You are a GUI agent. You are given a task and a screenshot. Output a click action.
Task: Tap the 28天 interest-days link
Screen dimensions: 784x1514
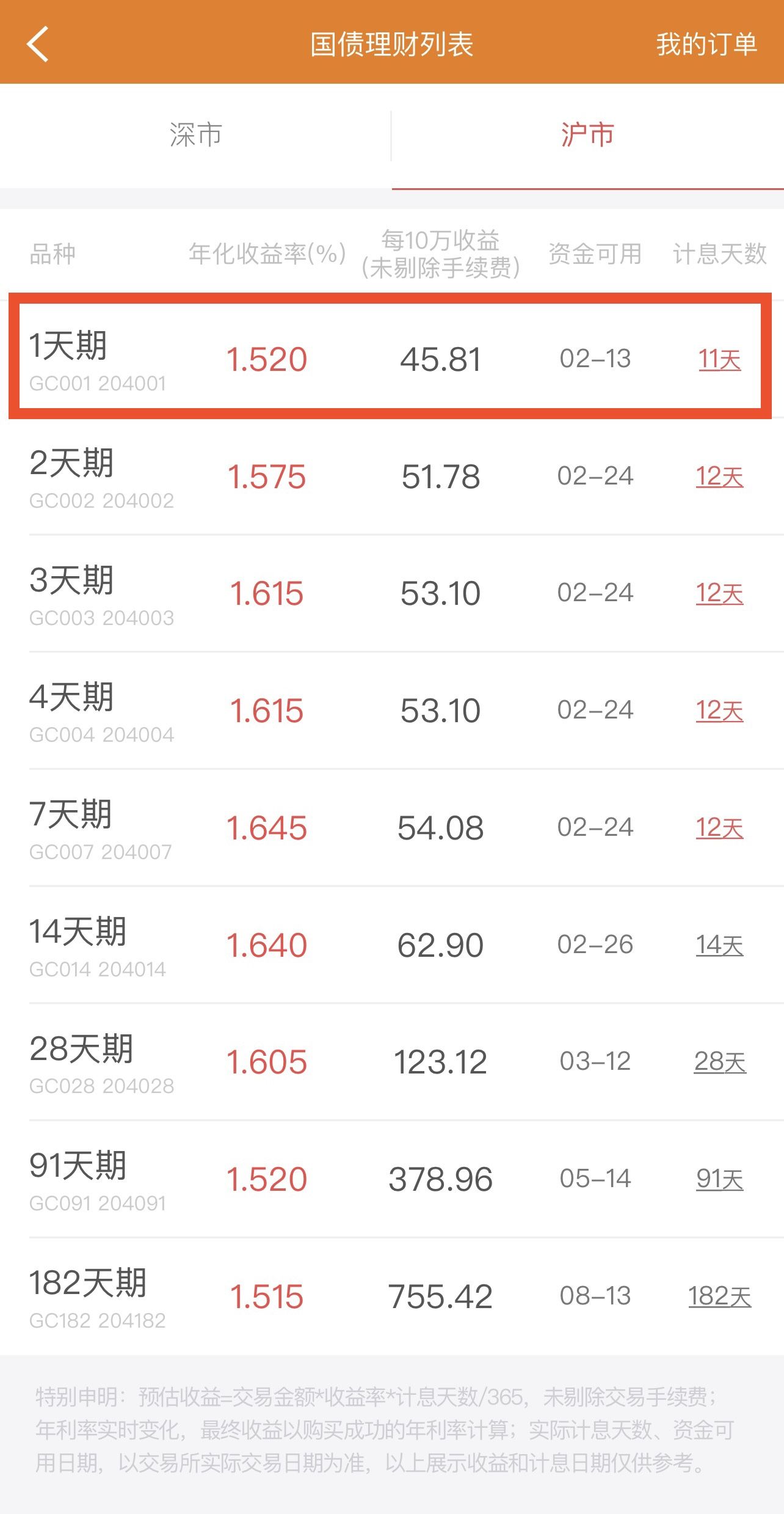(x=719, y=1062)
